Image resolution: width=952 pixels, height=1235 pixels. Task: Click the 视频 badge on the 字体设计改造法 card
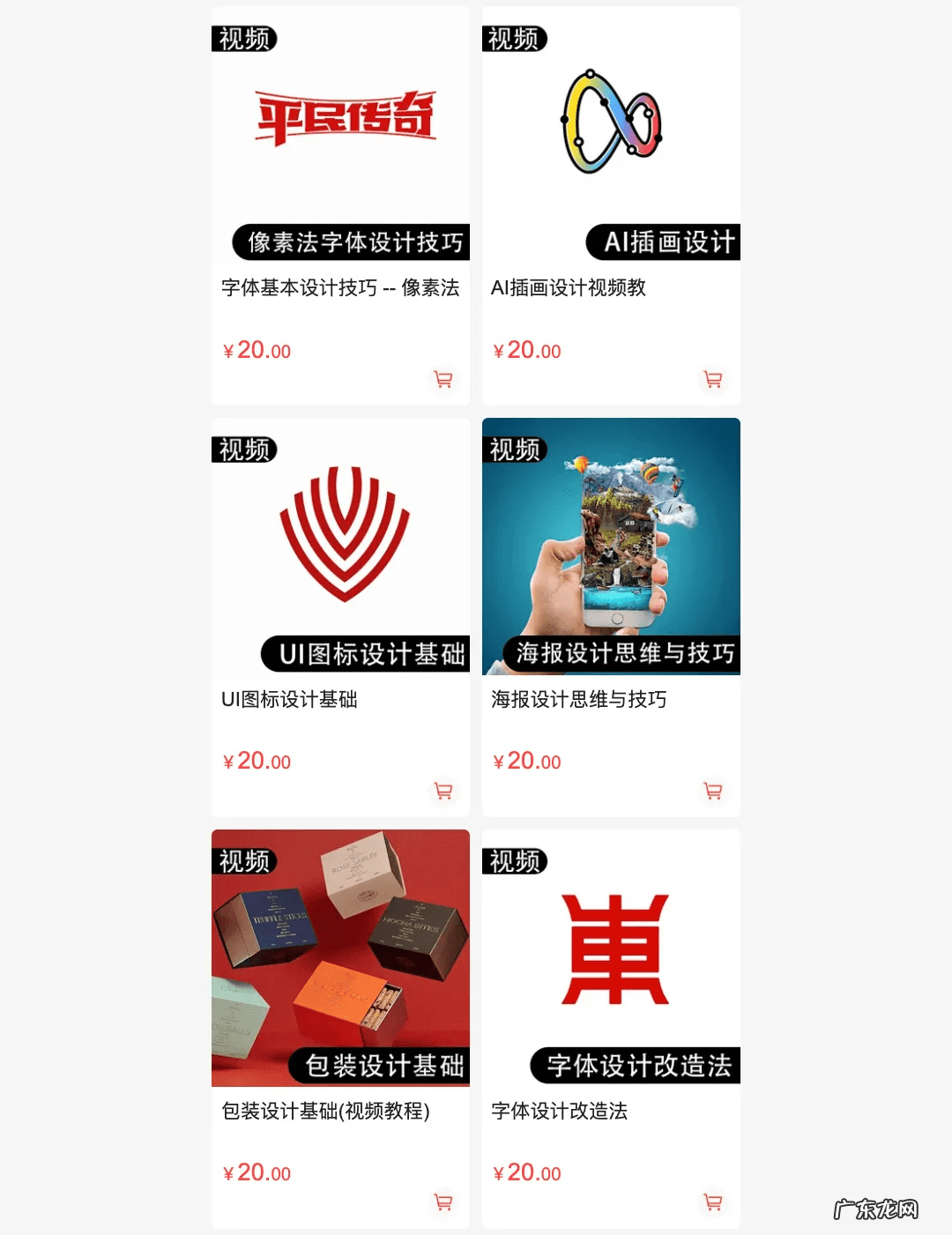click(x=516, y=861)
